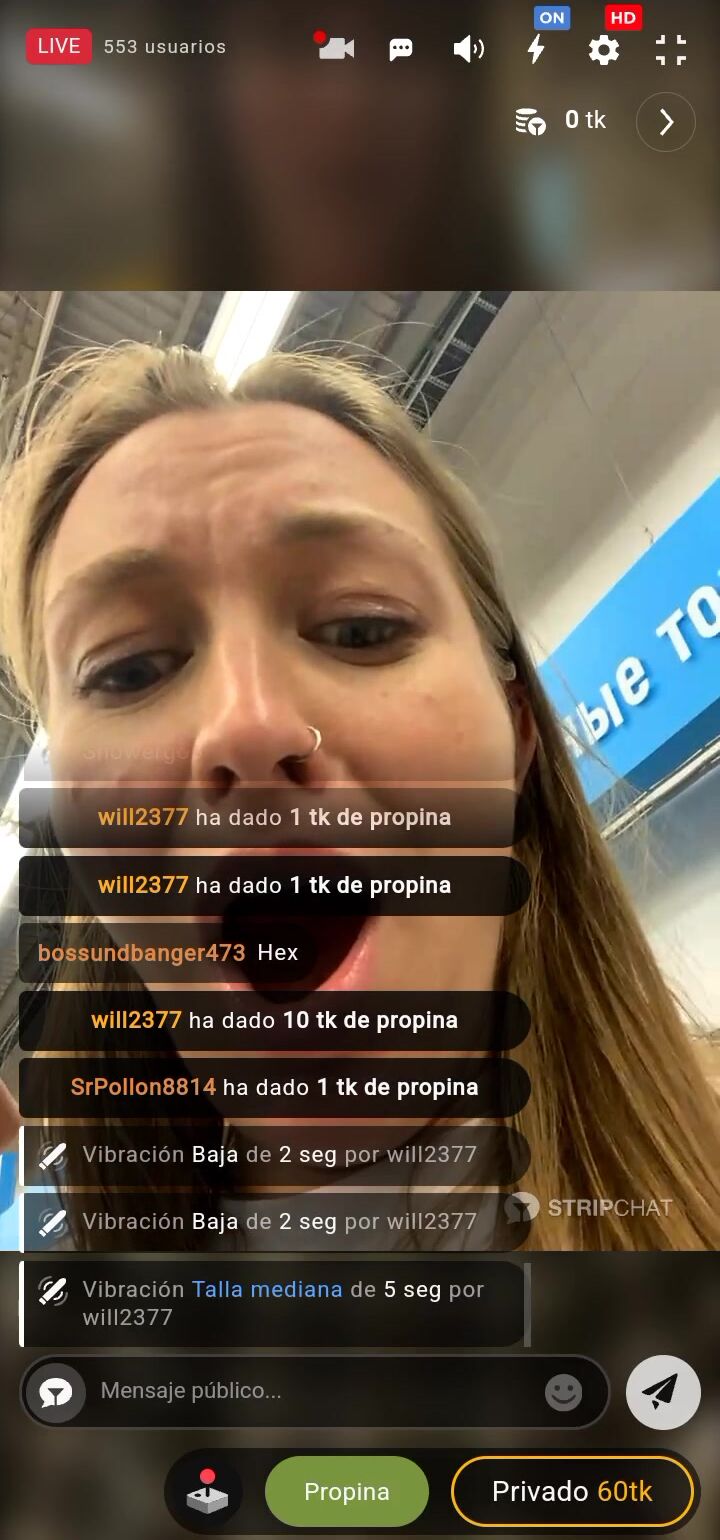This screenshot has width=720, height=1540.
Task: Type in the Mensaje público field
Action: (310, 1391)
